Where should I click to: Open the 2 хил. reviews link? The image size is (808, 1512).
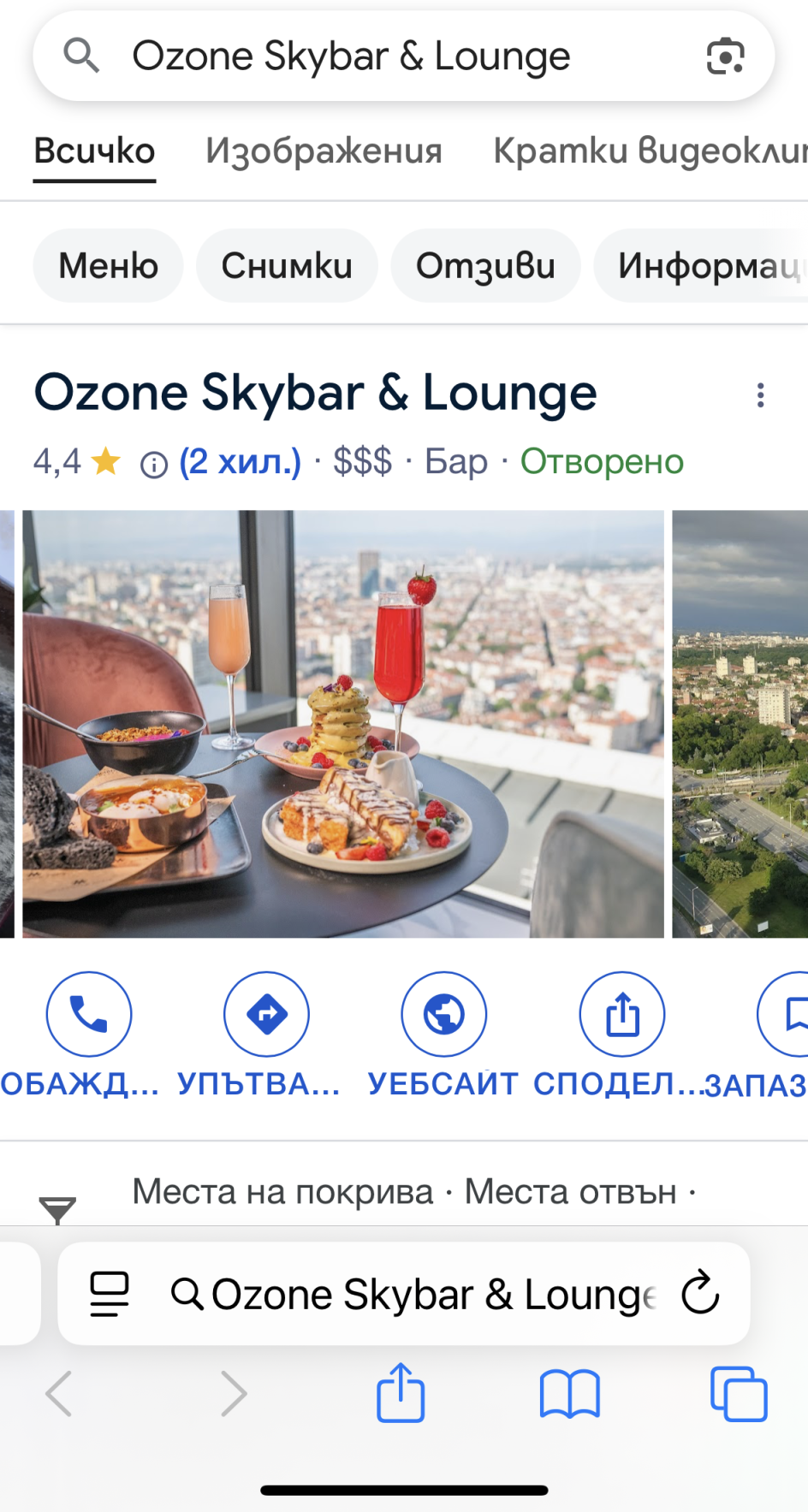click(240, 462)
